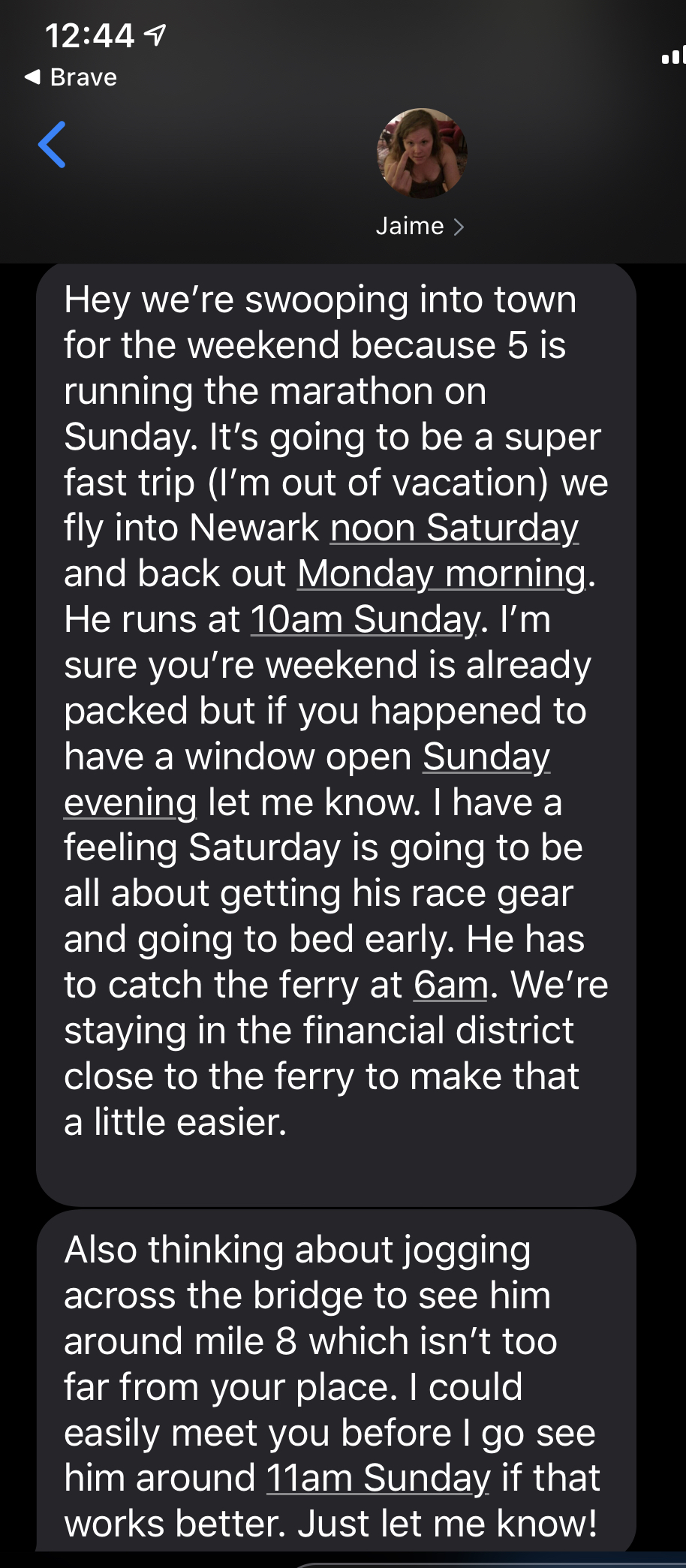Return to the Brave app
The height and width of the screenshot is (1568, 686).
[x=71, y=77]
